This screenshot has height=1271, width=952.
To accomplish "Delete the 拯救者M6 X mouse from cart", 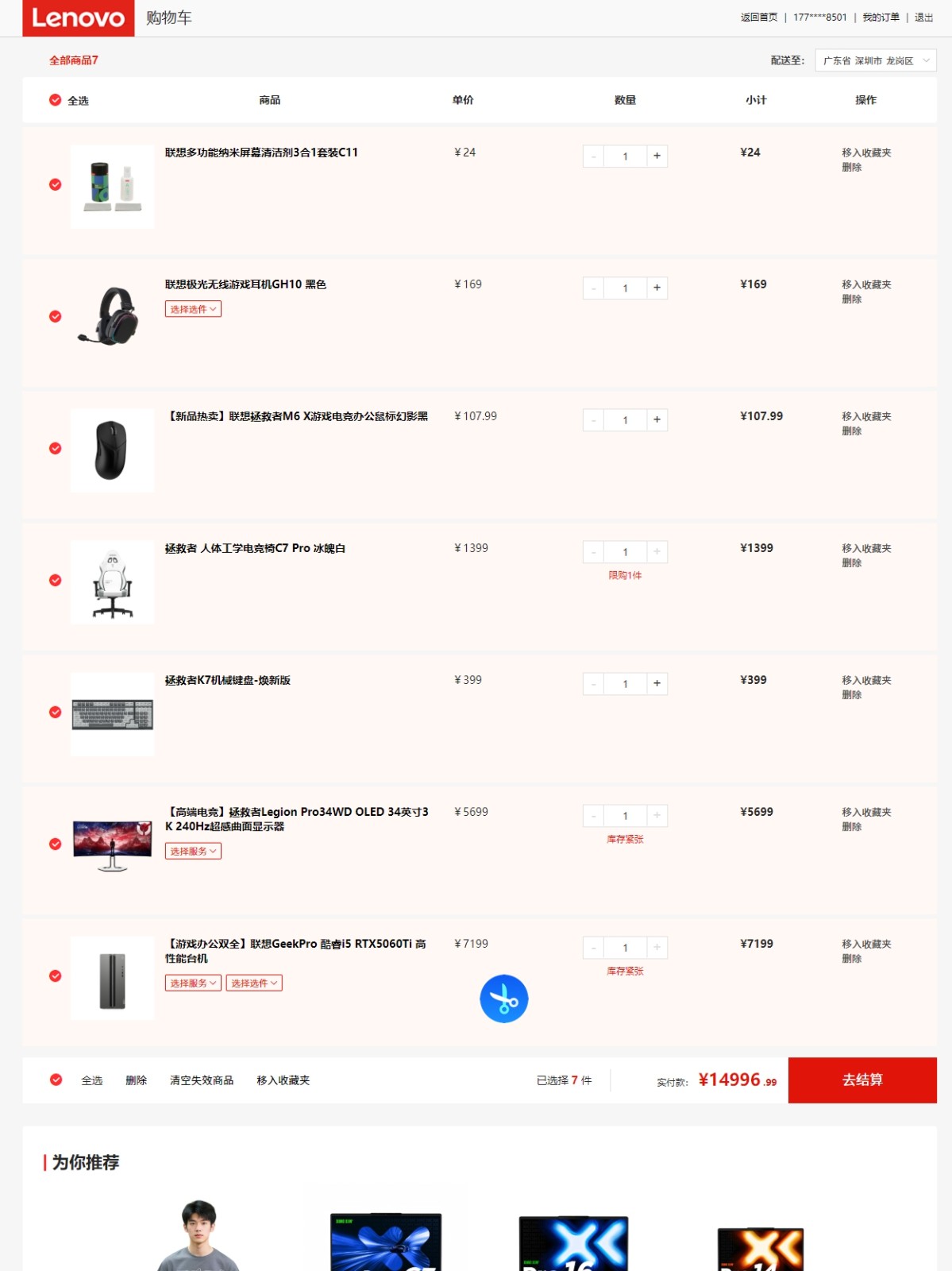I will click(x=851, y=431).
